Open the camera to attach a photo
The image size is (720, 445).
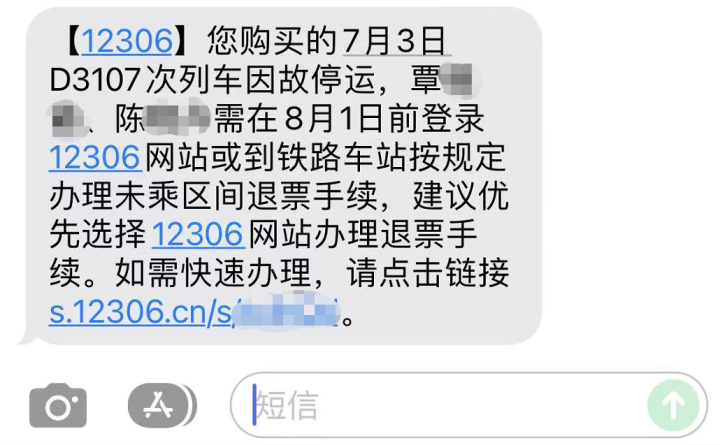(x=58, y=405)
